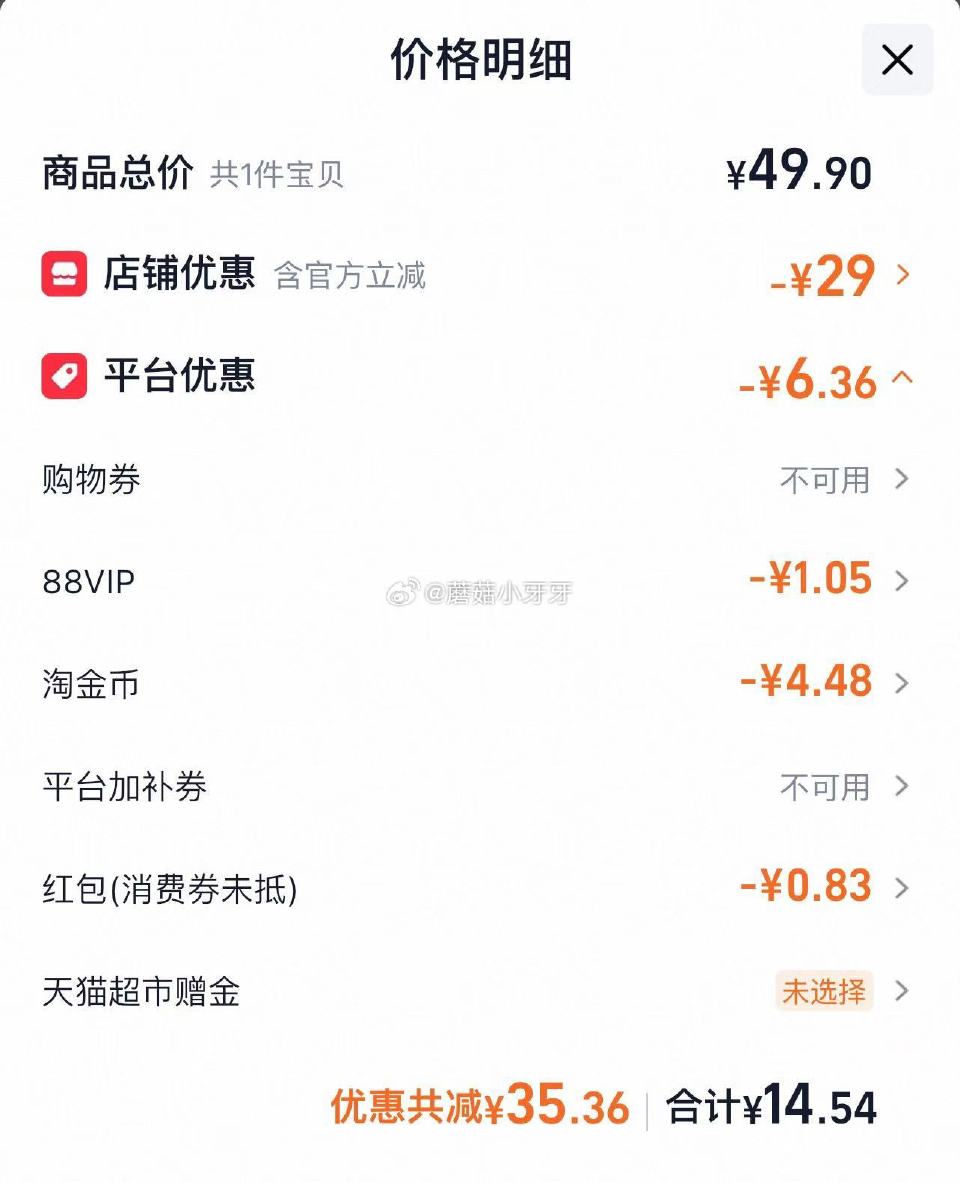Select the 淘金币 gold coin entry

[90, 685]
